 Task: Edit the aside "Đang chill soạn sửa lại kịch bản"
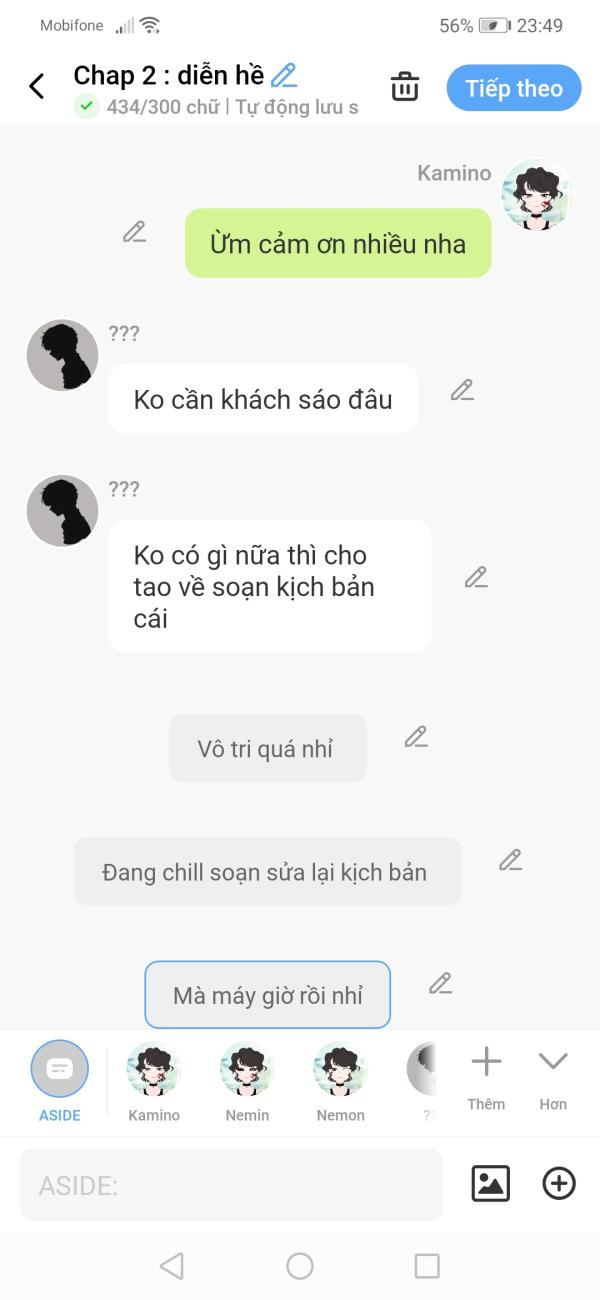[511, 860]
